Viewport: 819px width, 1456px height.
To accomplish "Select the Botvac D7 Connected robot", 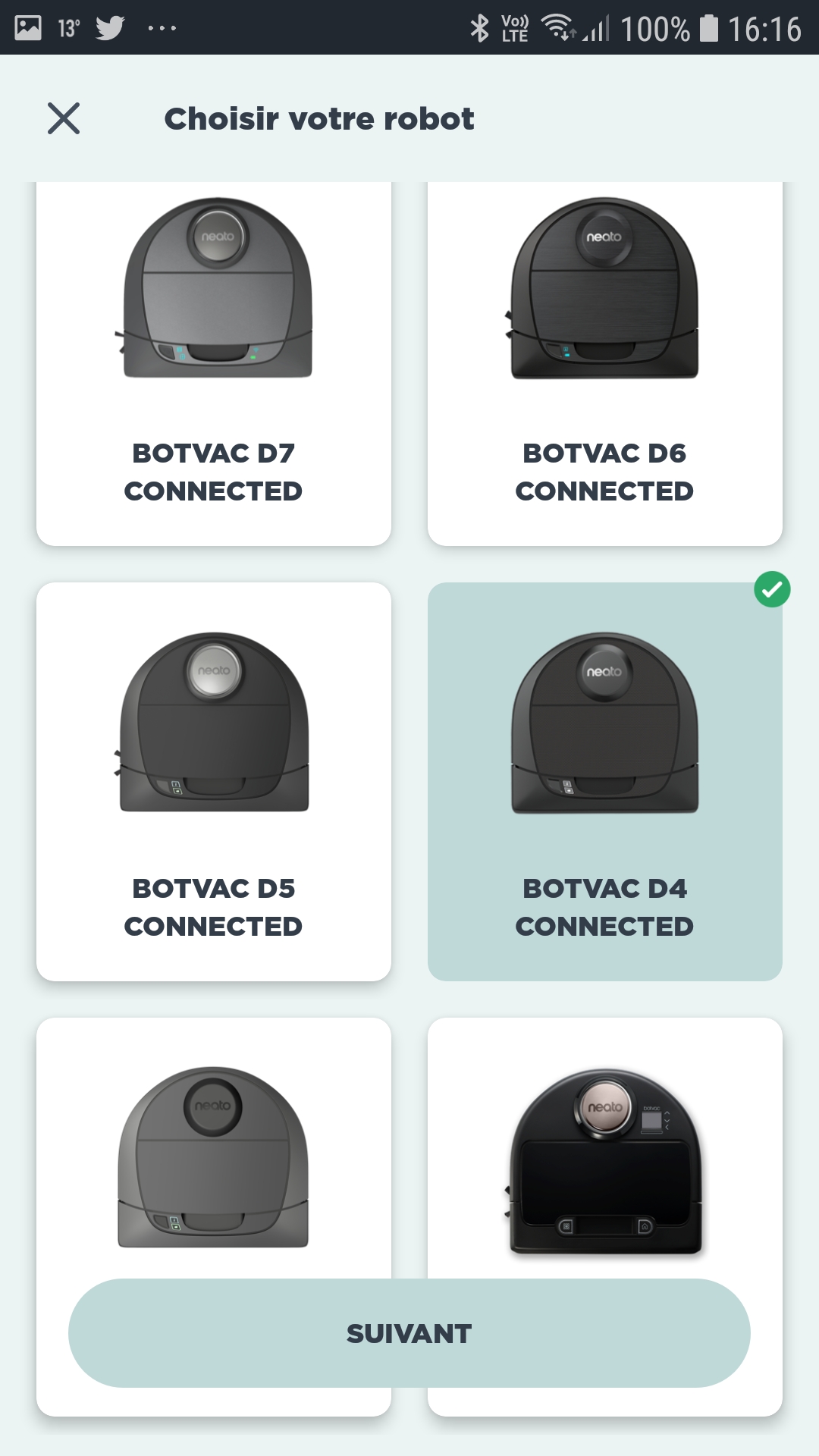I will 214,364.
